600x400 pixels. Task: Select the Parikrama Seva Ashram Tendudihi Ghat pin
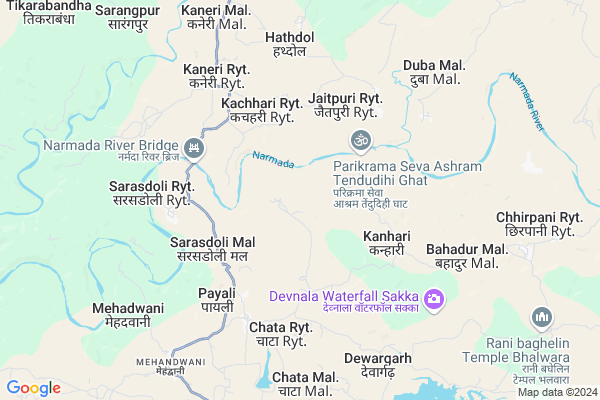[x=359, y=140]
